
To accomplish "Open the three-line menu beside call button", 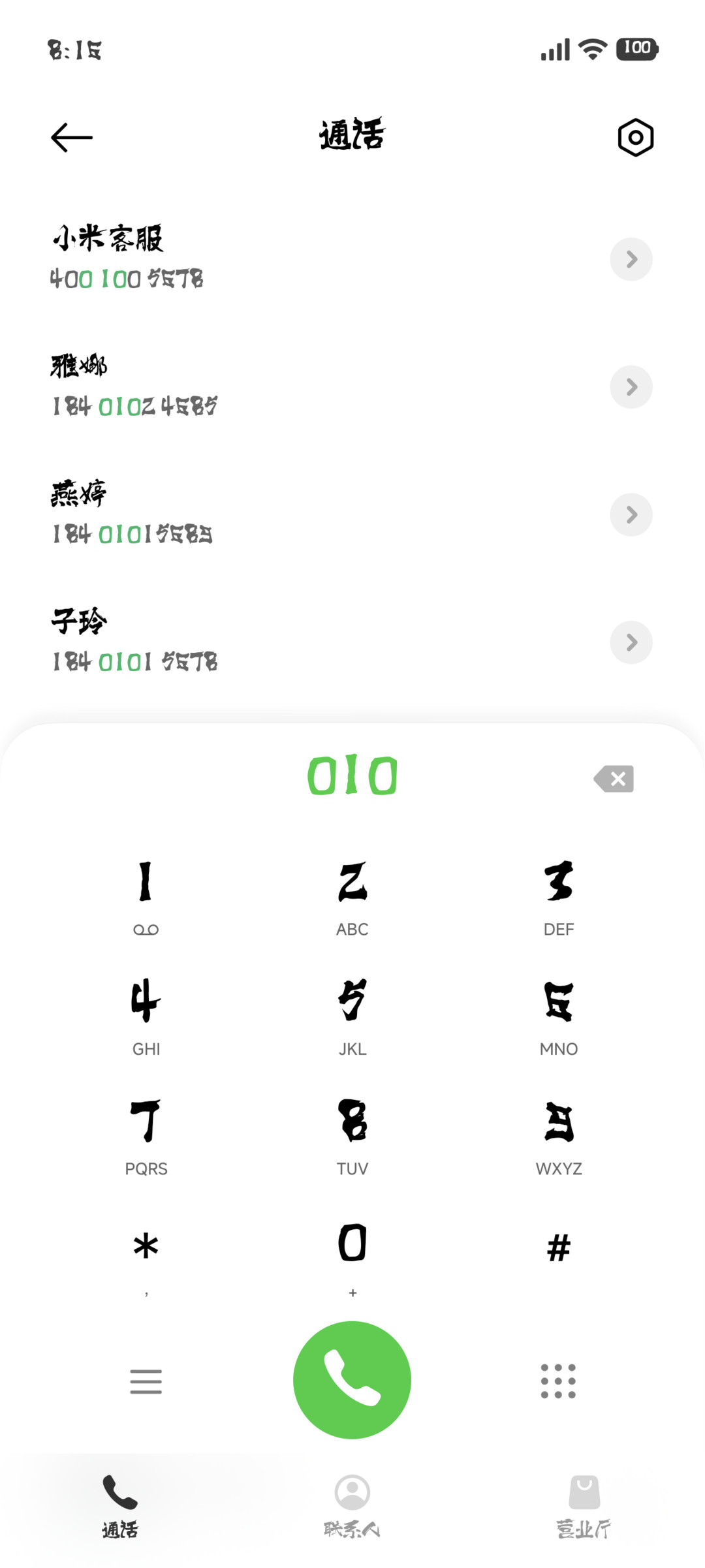I will pyautogui.click(x=146, y=1381).
